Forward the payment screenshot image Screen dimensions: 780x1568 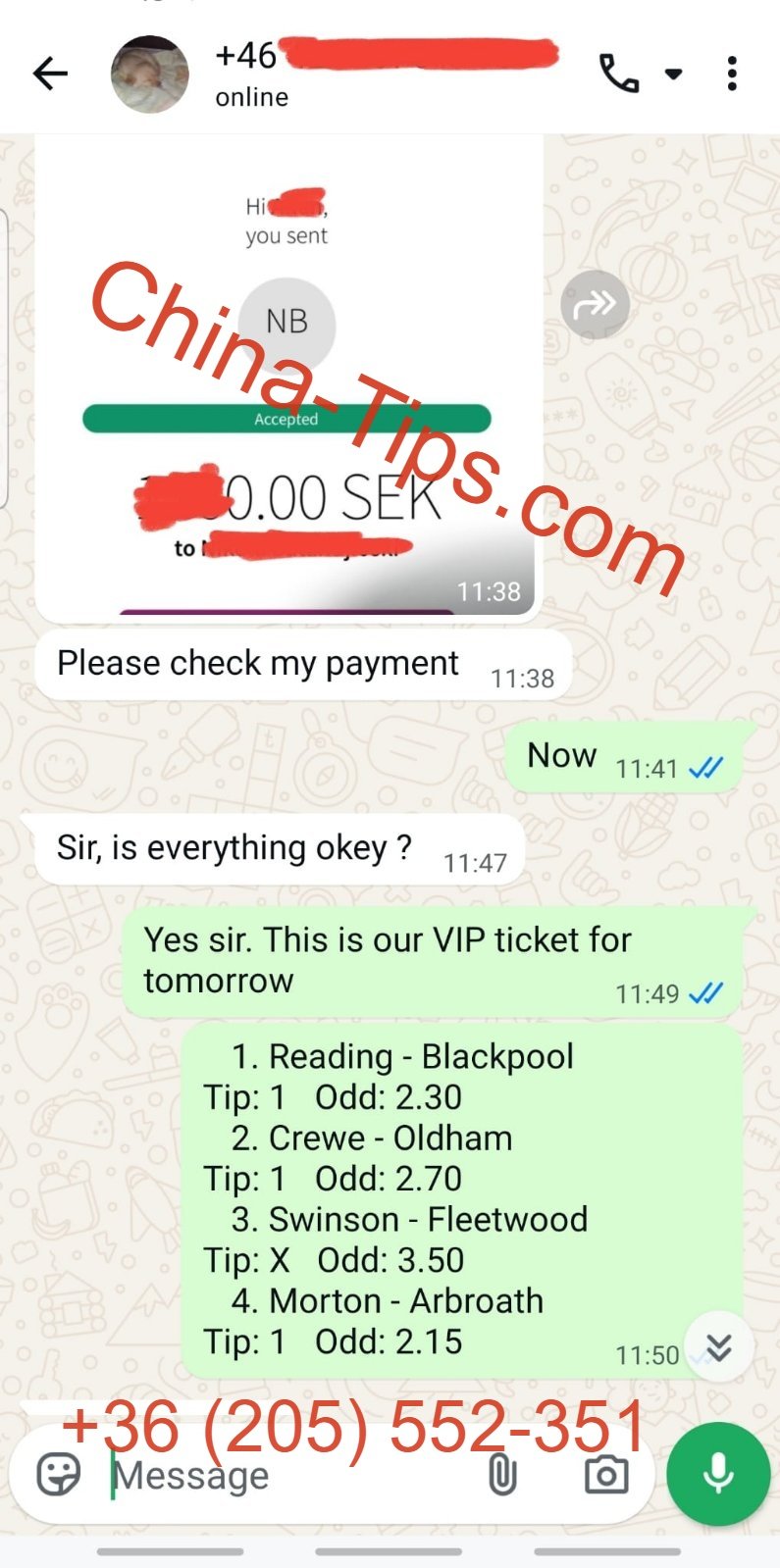[x=595, y=305]
